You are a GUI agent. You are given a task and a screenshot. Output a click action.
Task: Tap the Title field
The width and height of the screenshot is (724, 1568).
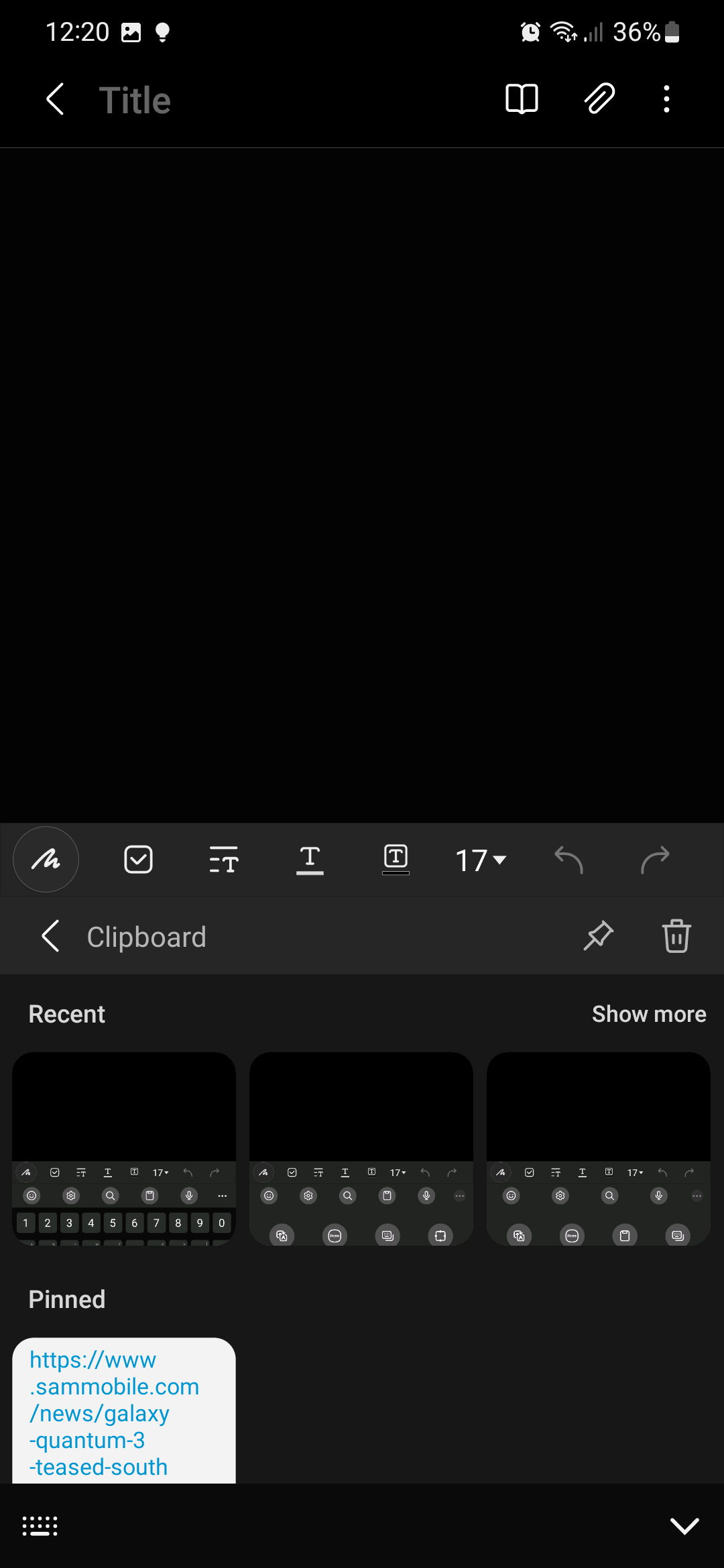click(x=135, y=101)
